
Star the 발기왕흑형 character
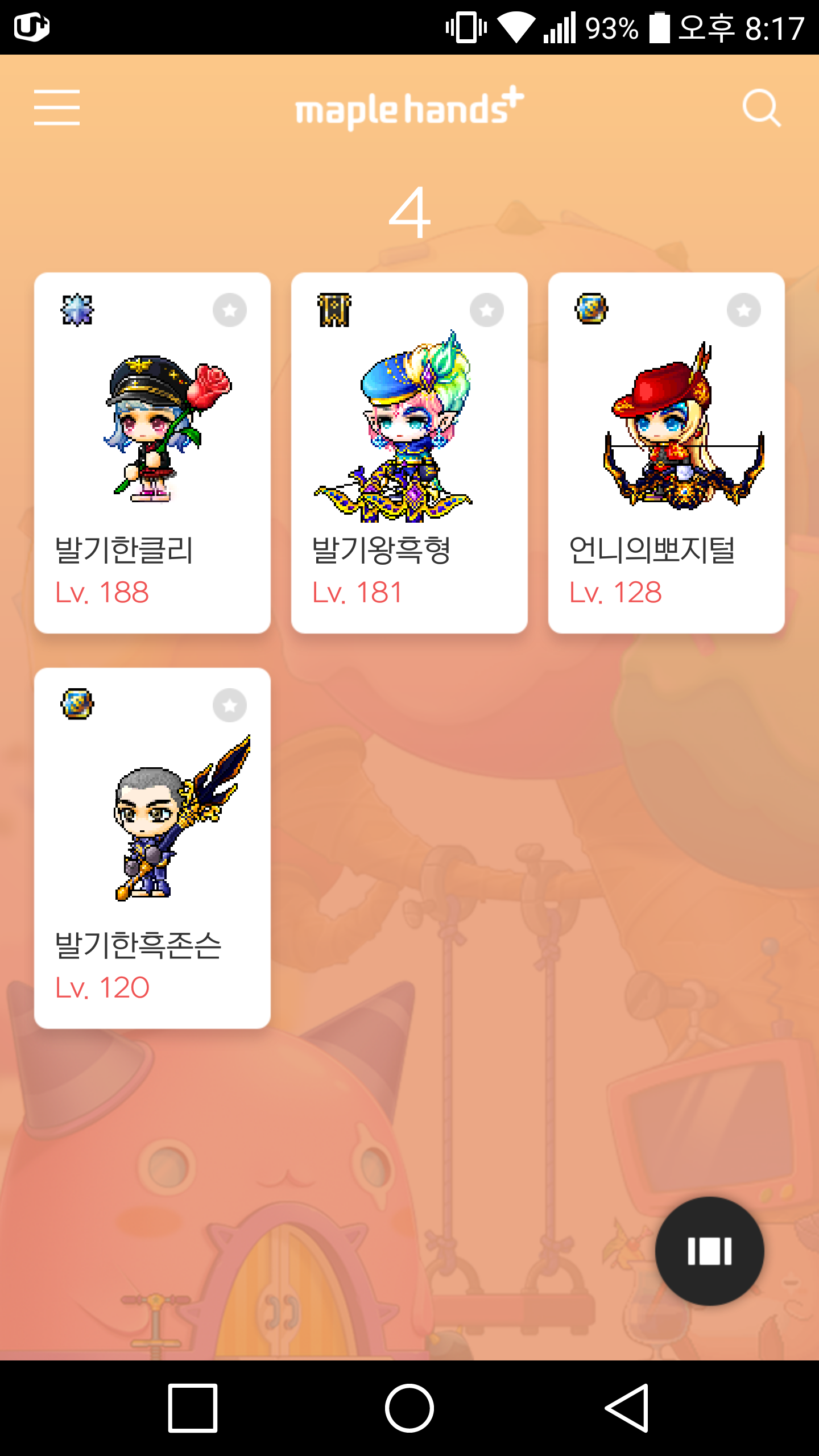[x=487, y=310]
